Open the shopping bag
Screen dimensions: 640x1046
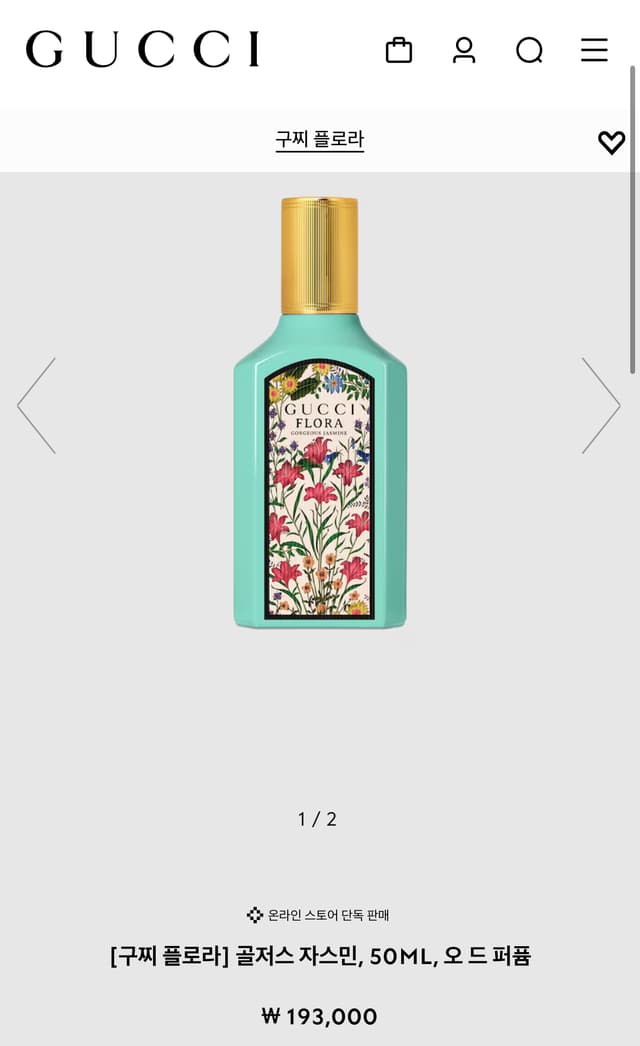pyautogui.click(x=399, y=50)
